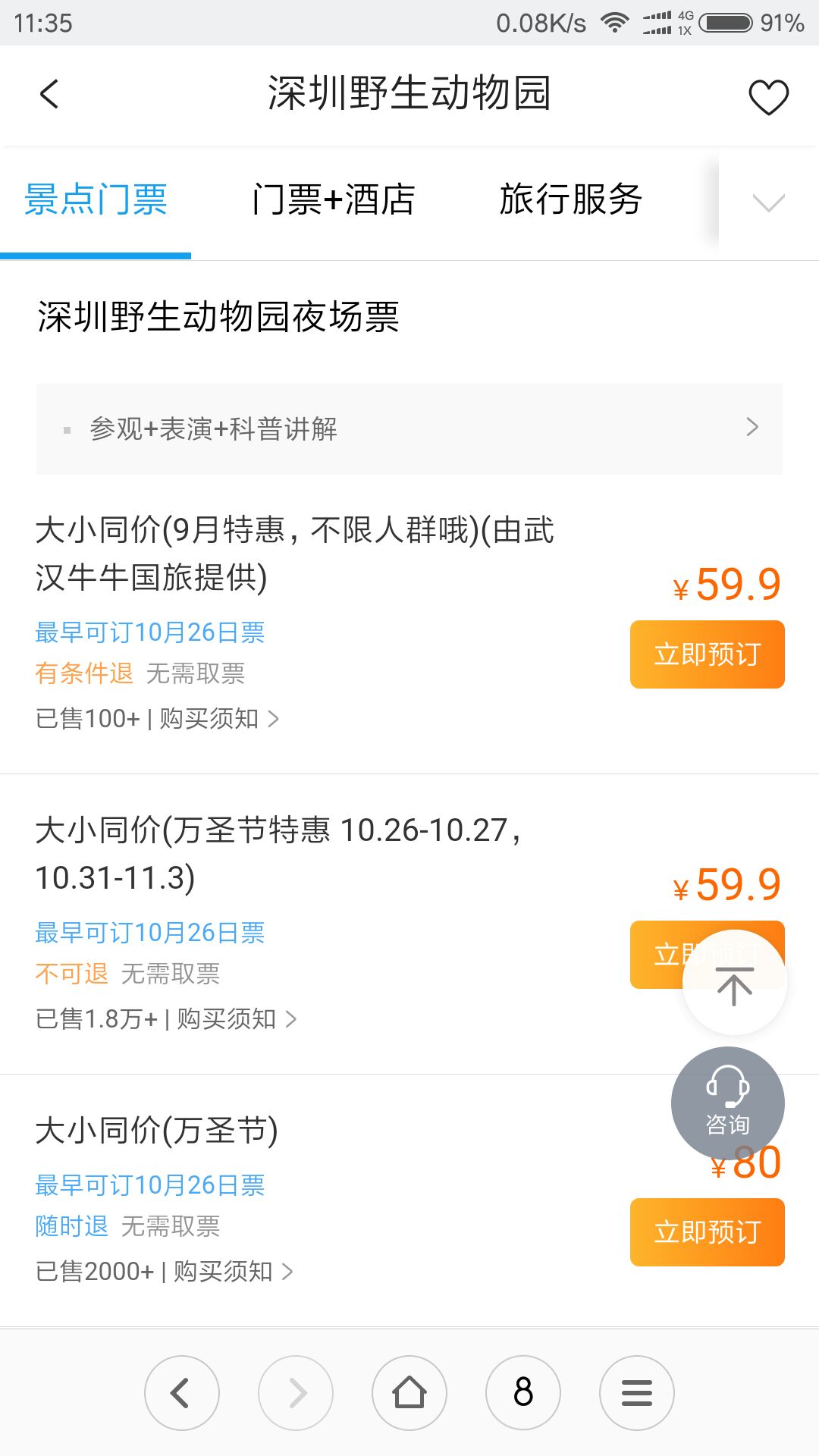Viewport: 819px width, 1456px height.
Task: Tap the browser back button in bottom bar
Action: coord(182,1393)
